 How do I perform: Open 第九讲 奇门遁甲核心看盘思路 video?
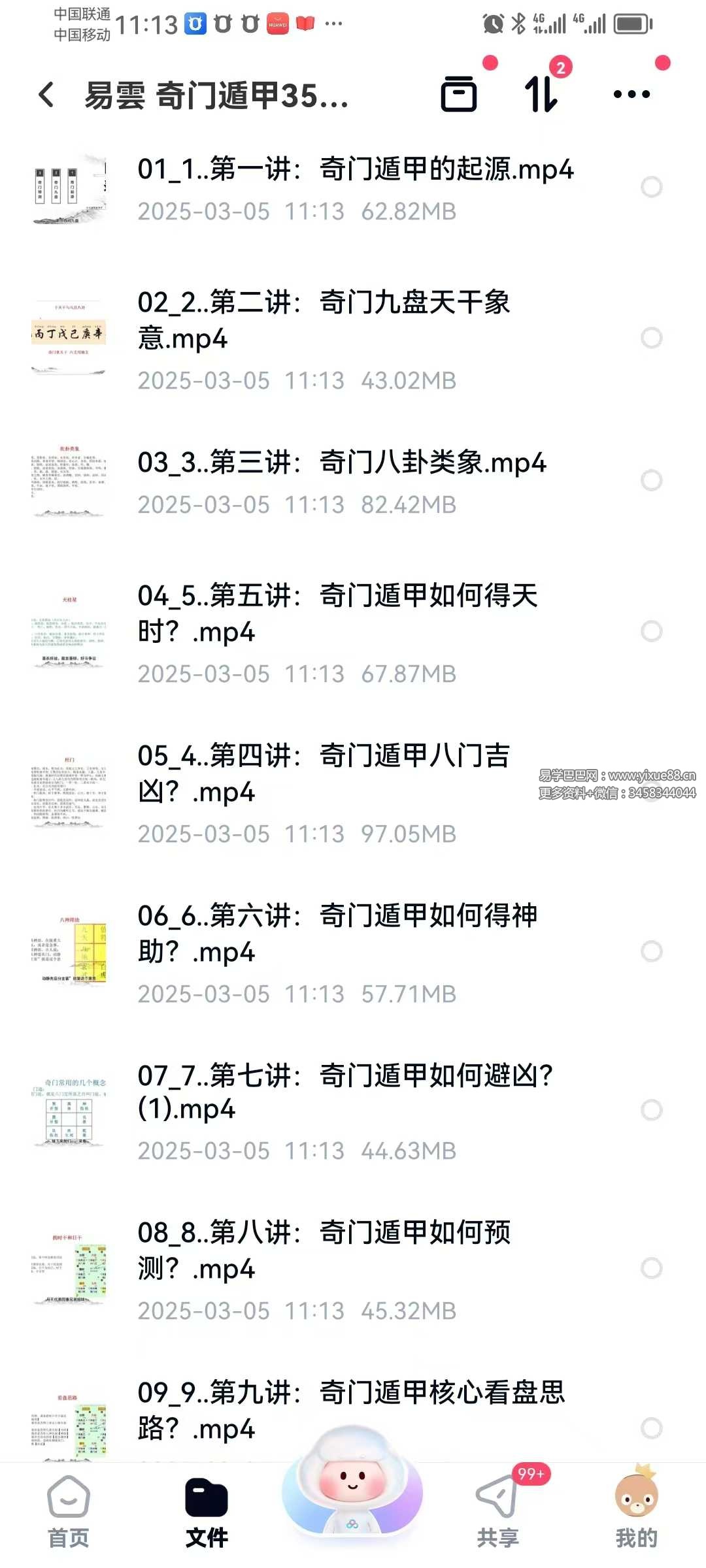tap(350, 1410)
